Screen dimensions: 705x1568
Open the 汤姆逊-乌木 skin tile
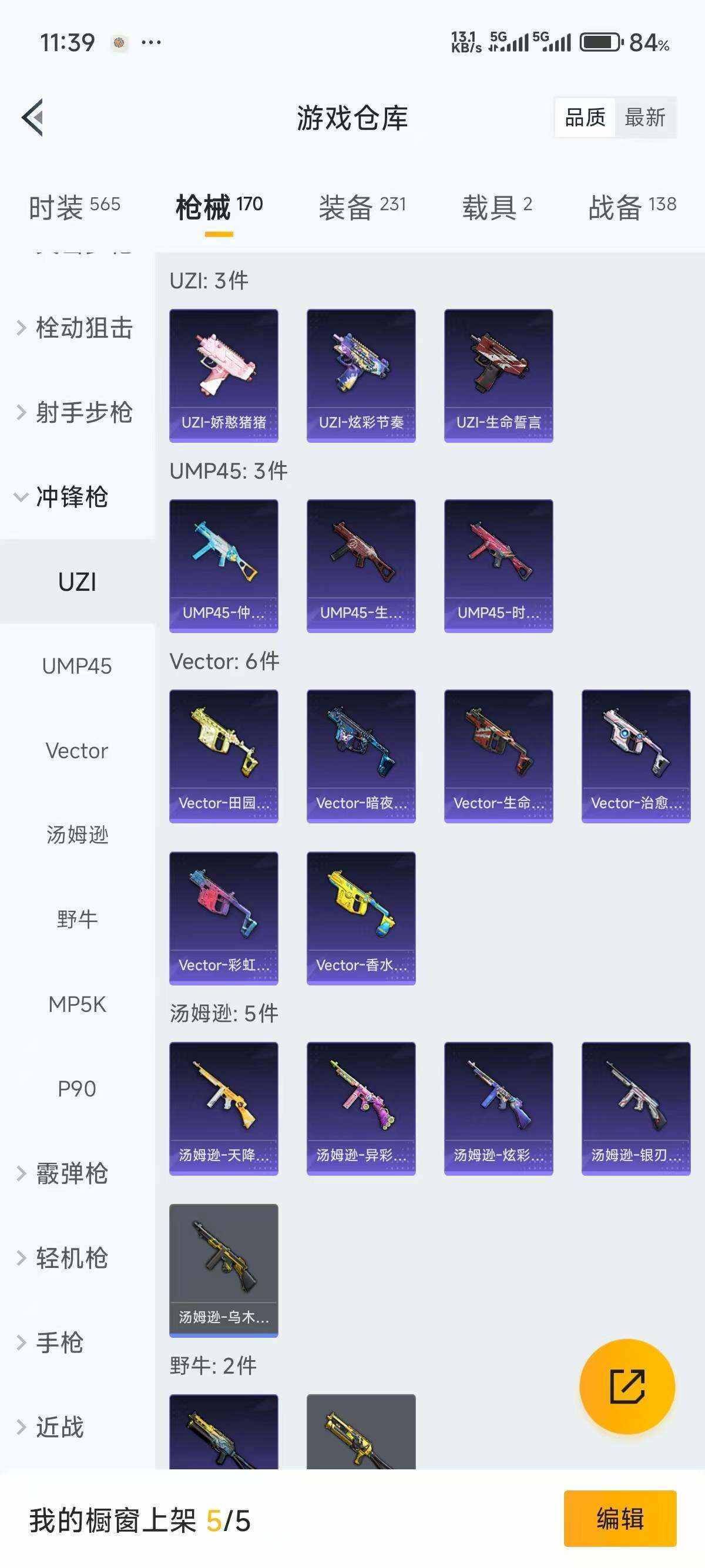223,1270
